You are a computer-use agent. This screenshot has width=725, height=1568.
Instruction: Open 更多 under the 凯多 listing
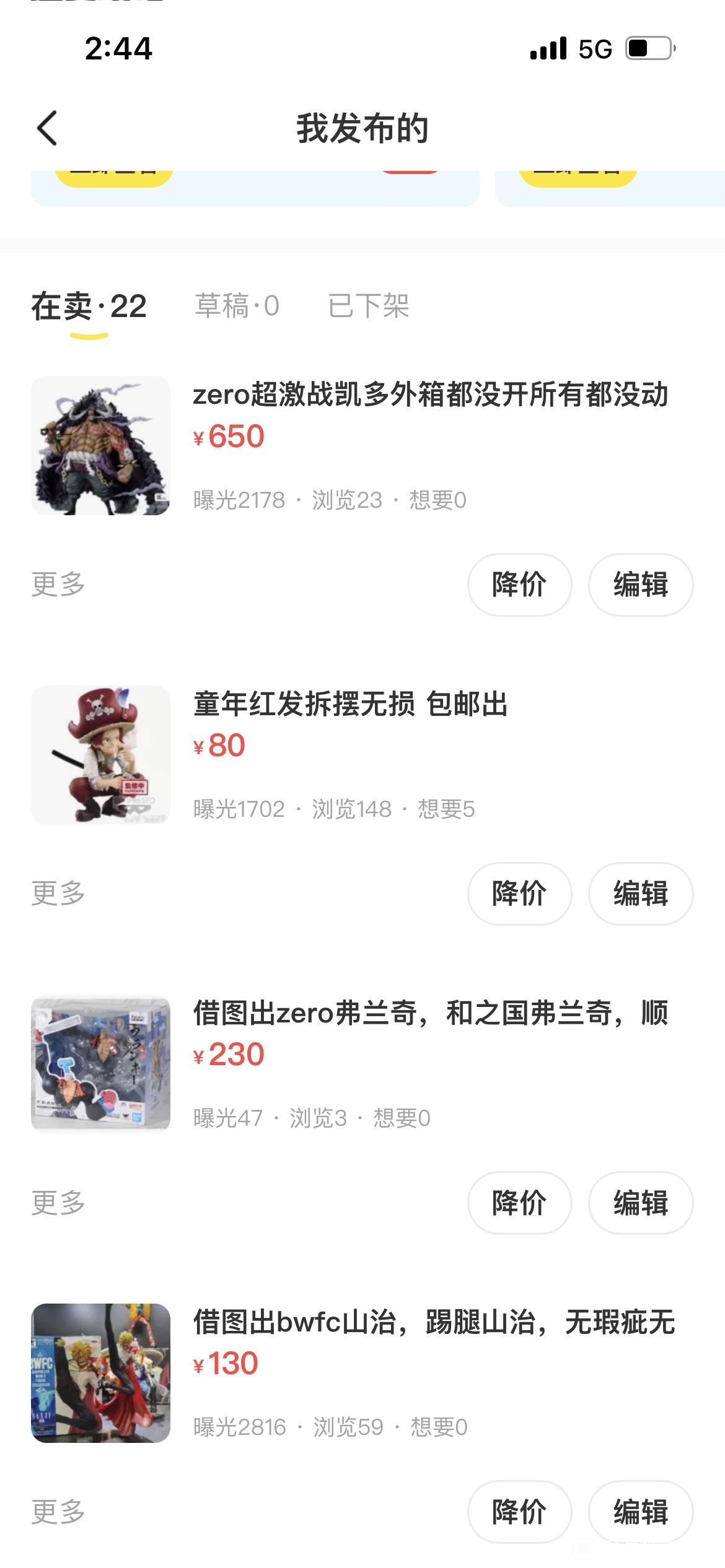(x=58, y=585)
